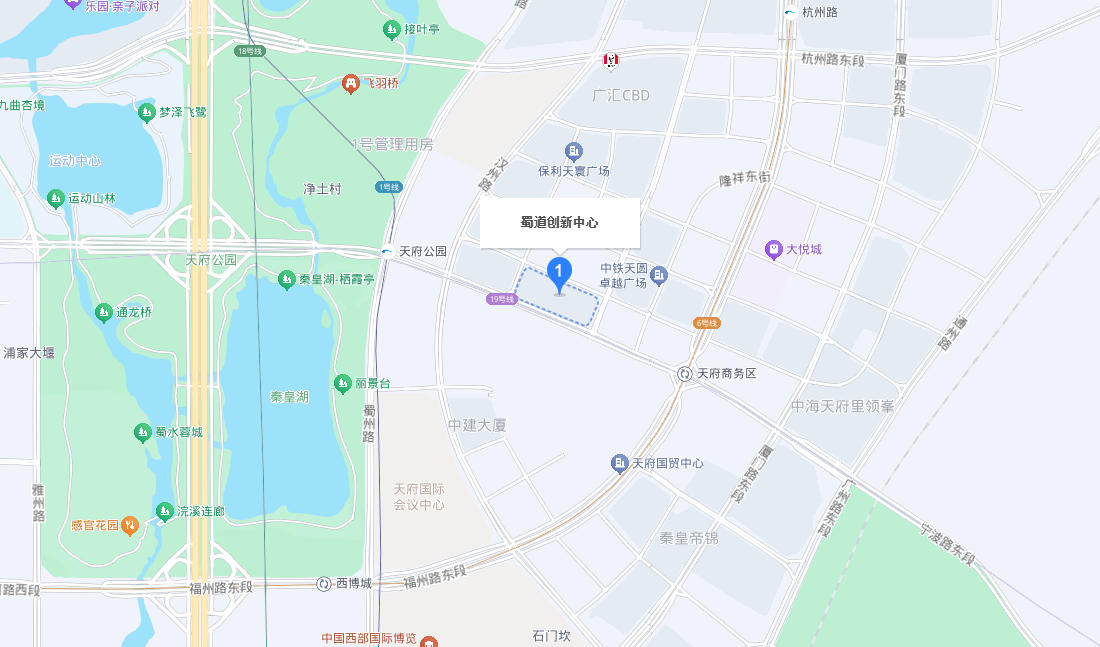This screenshot has height=647, width=1100.
Task: Select the 丽景台 scenic spot icon
Action: (343, 383)
